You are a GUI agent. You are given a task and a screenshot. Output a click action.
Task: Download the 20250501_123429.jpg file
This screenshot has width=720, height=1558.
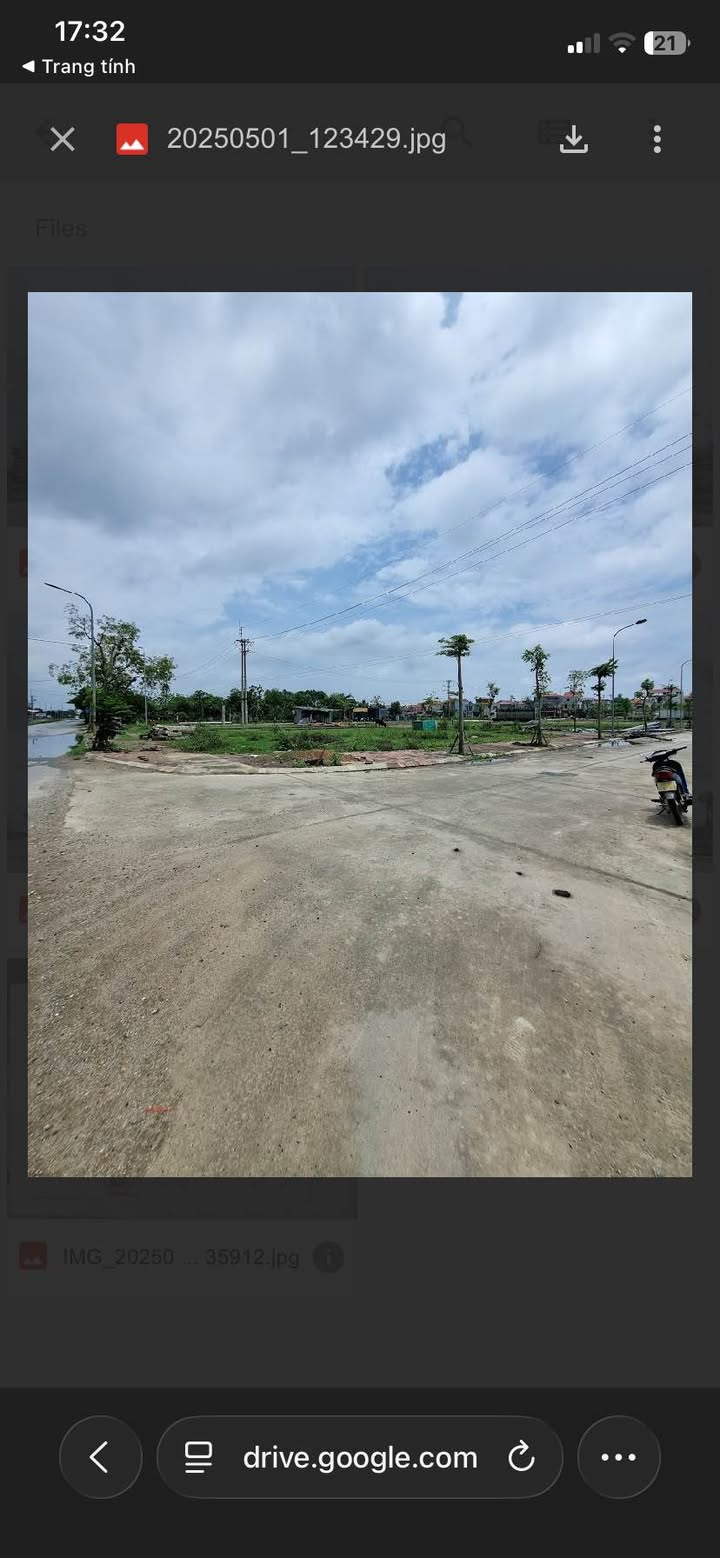[x=573, y=139]
